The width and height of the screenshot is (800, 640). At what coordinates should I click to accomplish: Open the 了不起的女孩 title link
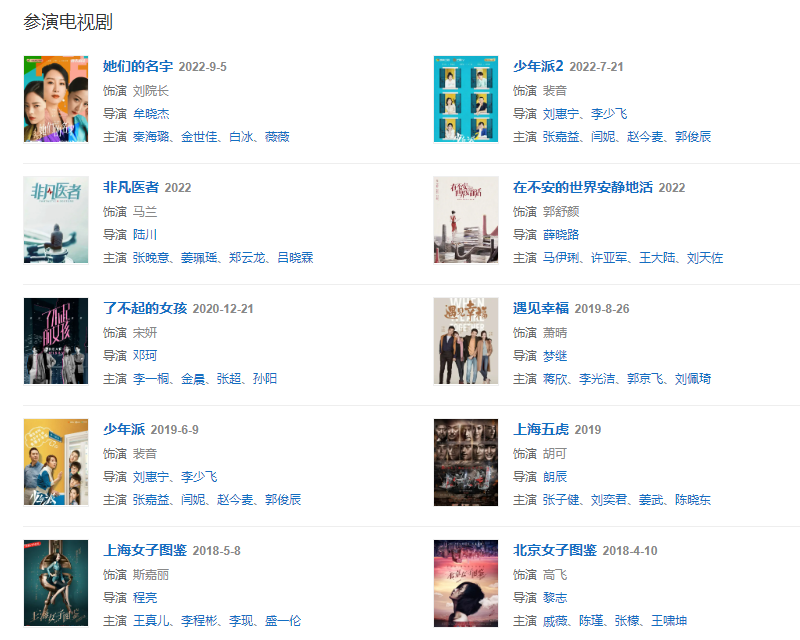145,309
